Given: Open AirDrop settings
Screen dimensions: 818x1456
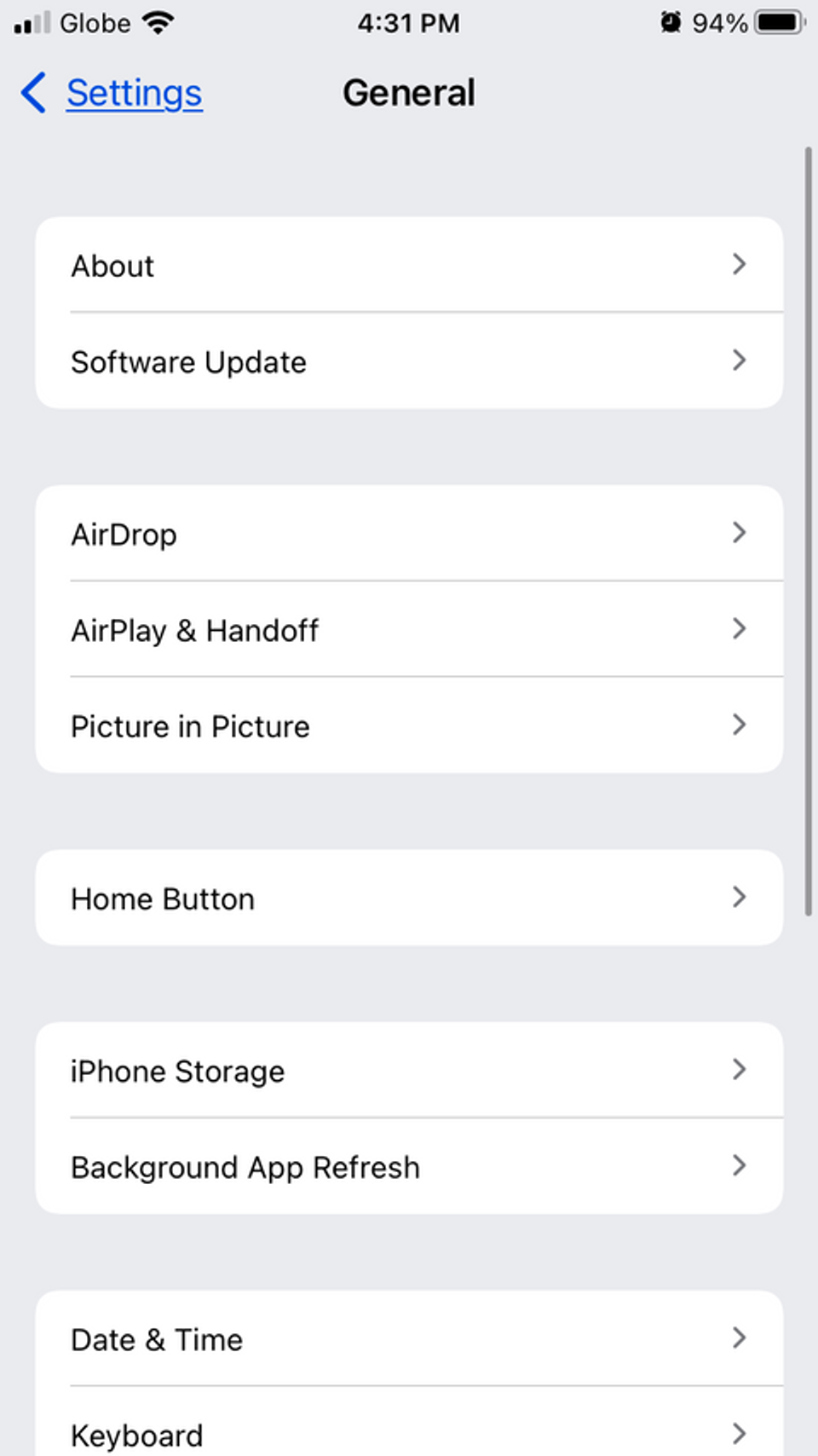Looking at the screenshot, I should [409, 534].
